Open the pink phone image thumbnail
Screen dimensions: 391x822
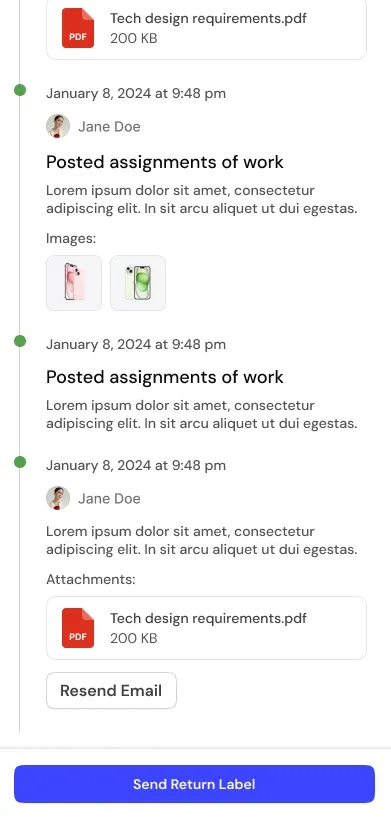[x=74, y=283]
